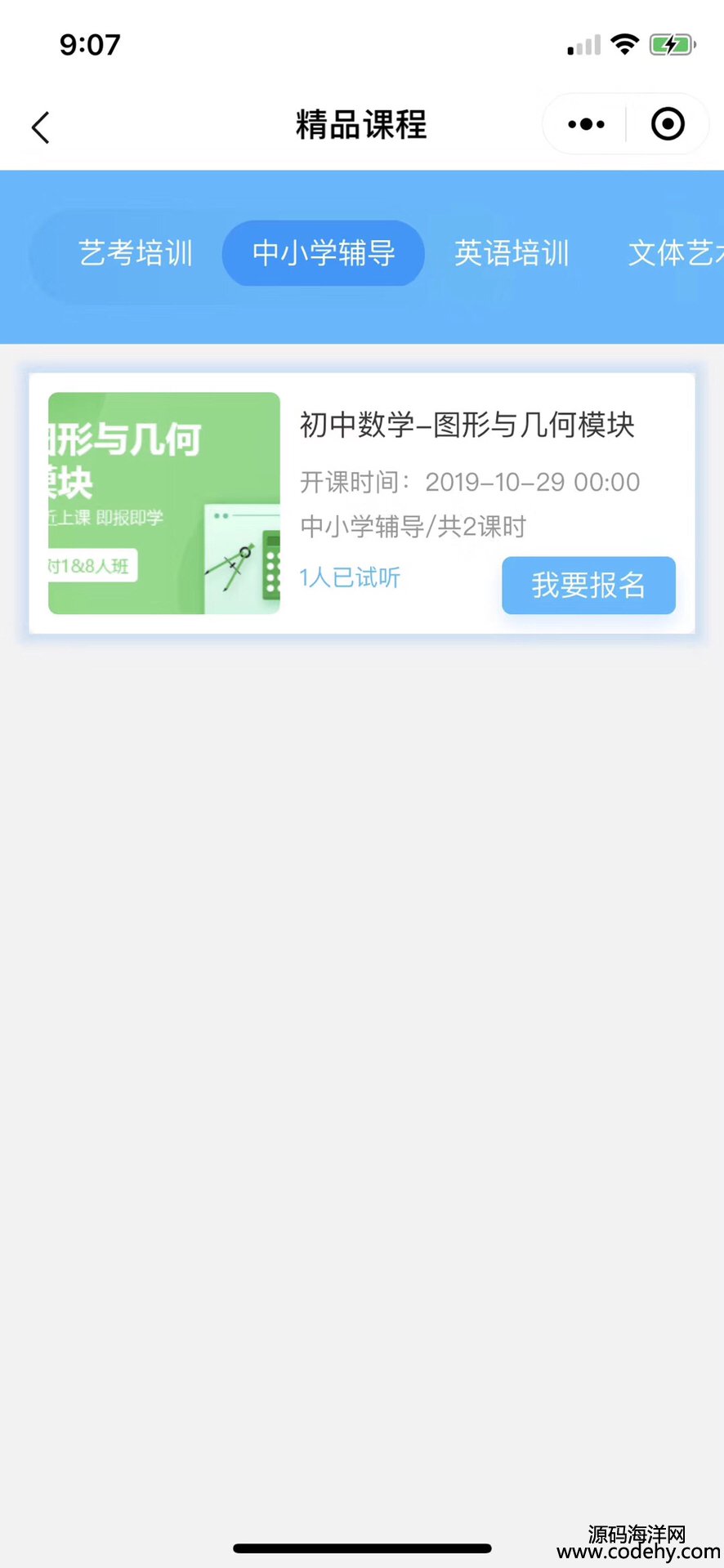
Task: Close the mini program with the circle icon
Action: (x=668, y=125)
